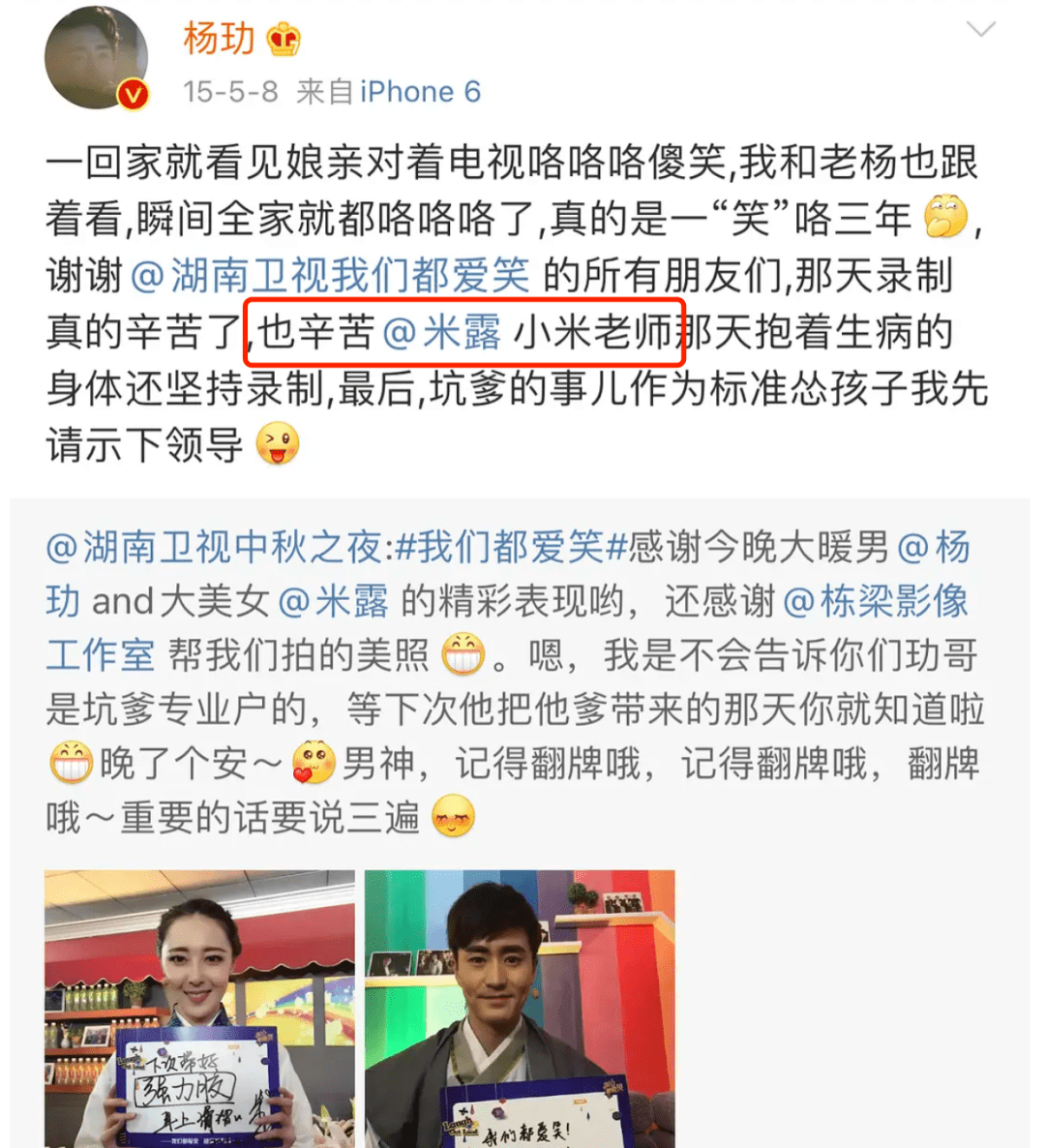Open the @米露 mention after 大美女

[x=334, y=601]
